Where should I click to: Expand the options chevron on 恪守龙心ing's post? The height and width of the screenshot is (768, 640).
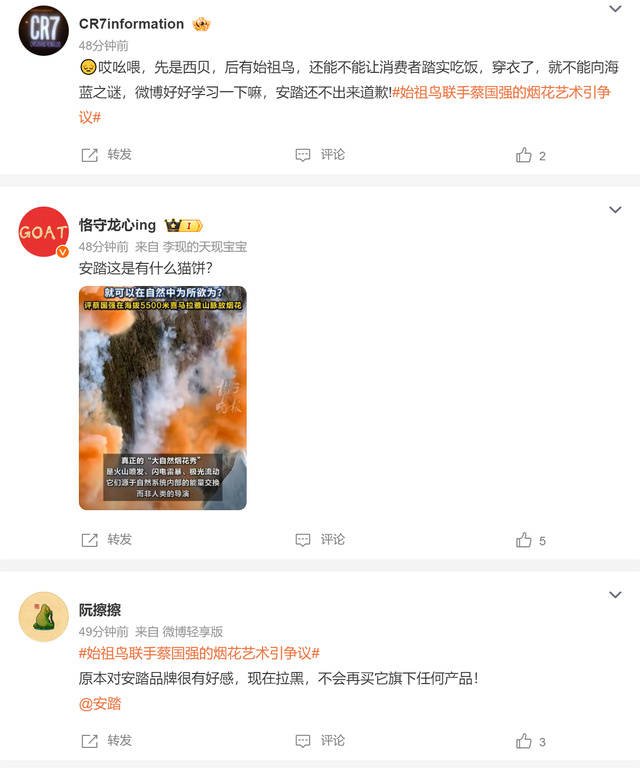pos(615,210)
